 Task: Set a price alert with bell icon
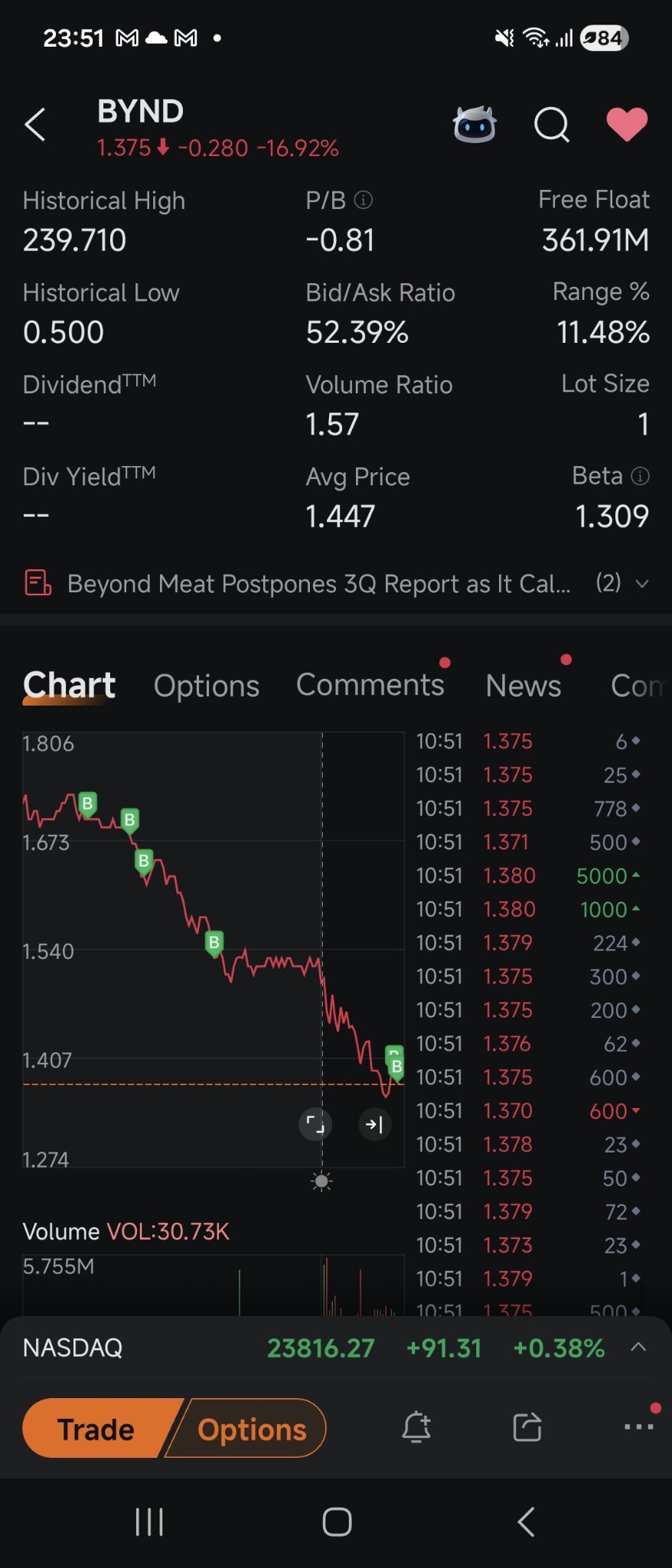point(416,1426)
